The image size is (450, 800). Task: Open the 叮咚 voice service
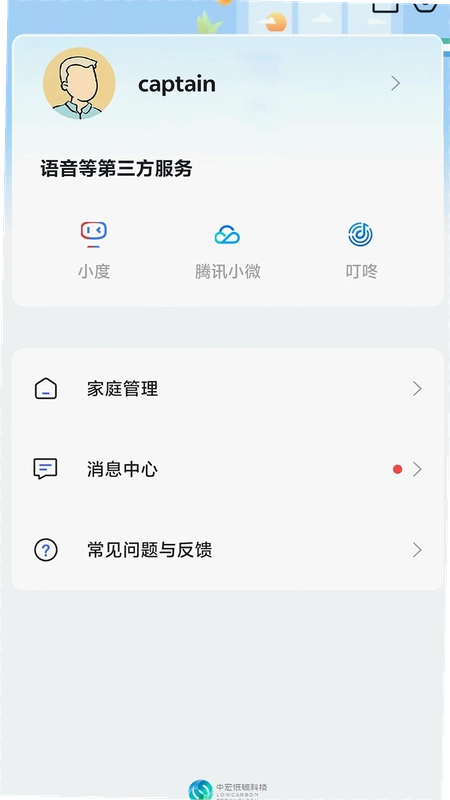[361, 251]
